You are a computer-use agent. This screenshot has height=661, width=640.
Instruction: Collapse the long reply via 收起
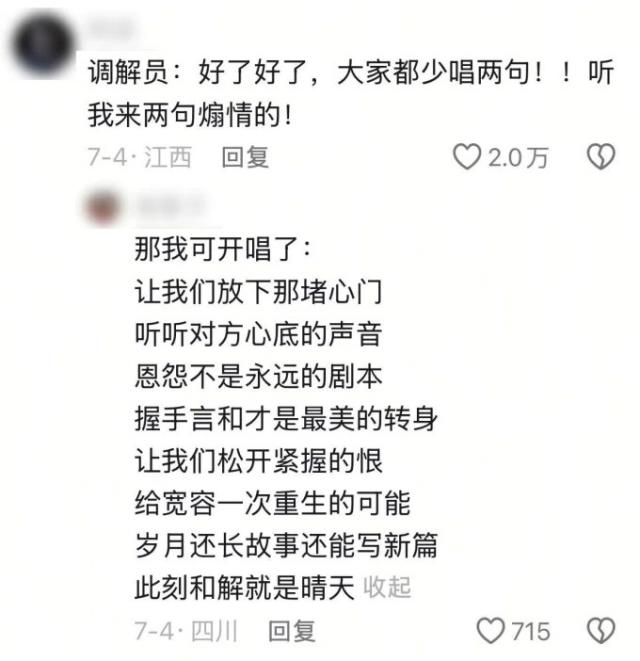(x=387, y=587)
